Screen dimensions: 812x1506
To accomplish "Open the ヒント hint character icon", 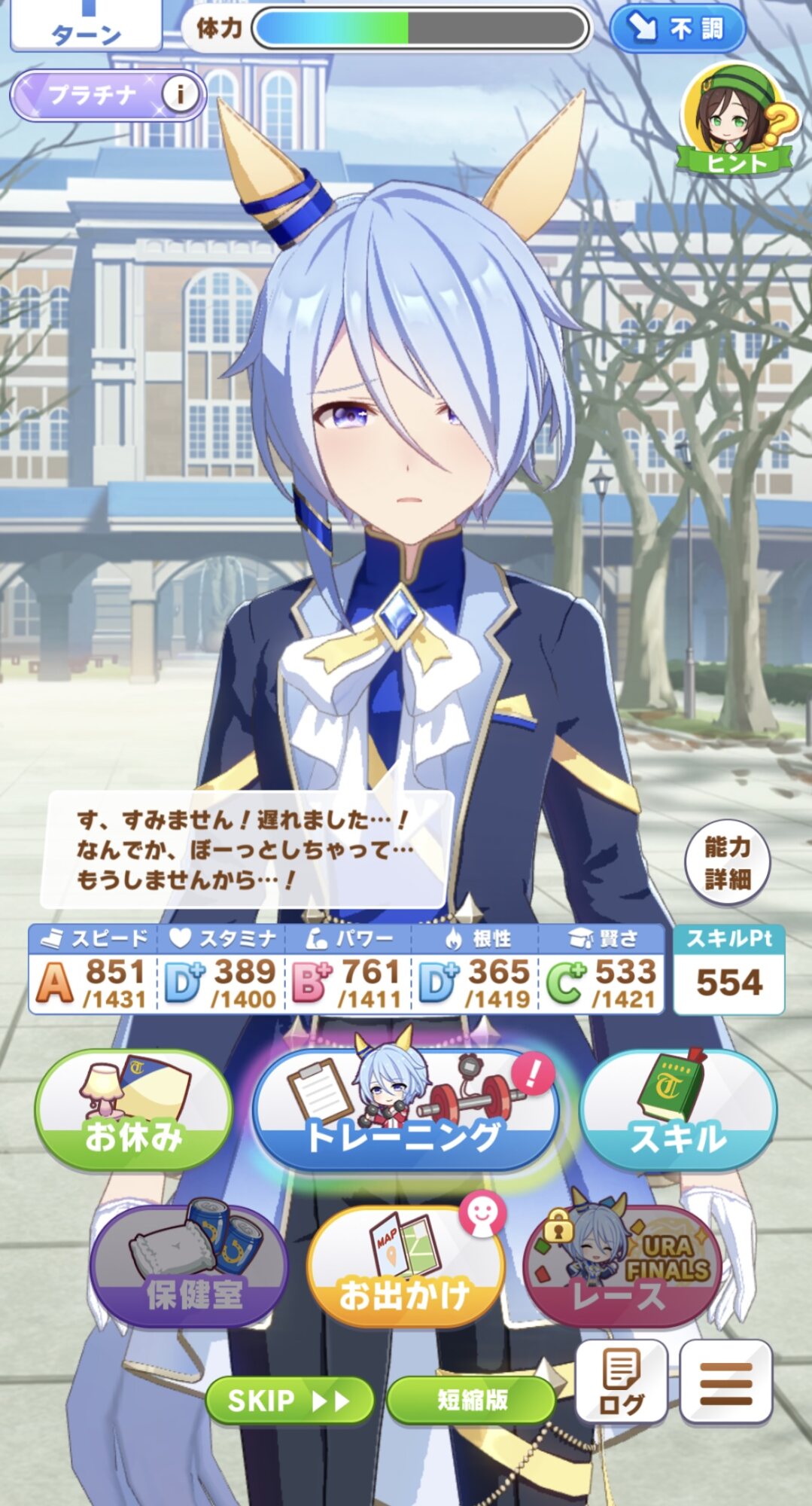I will click(735, 118).
